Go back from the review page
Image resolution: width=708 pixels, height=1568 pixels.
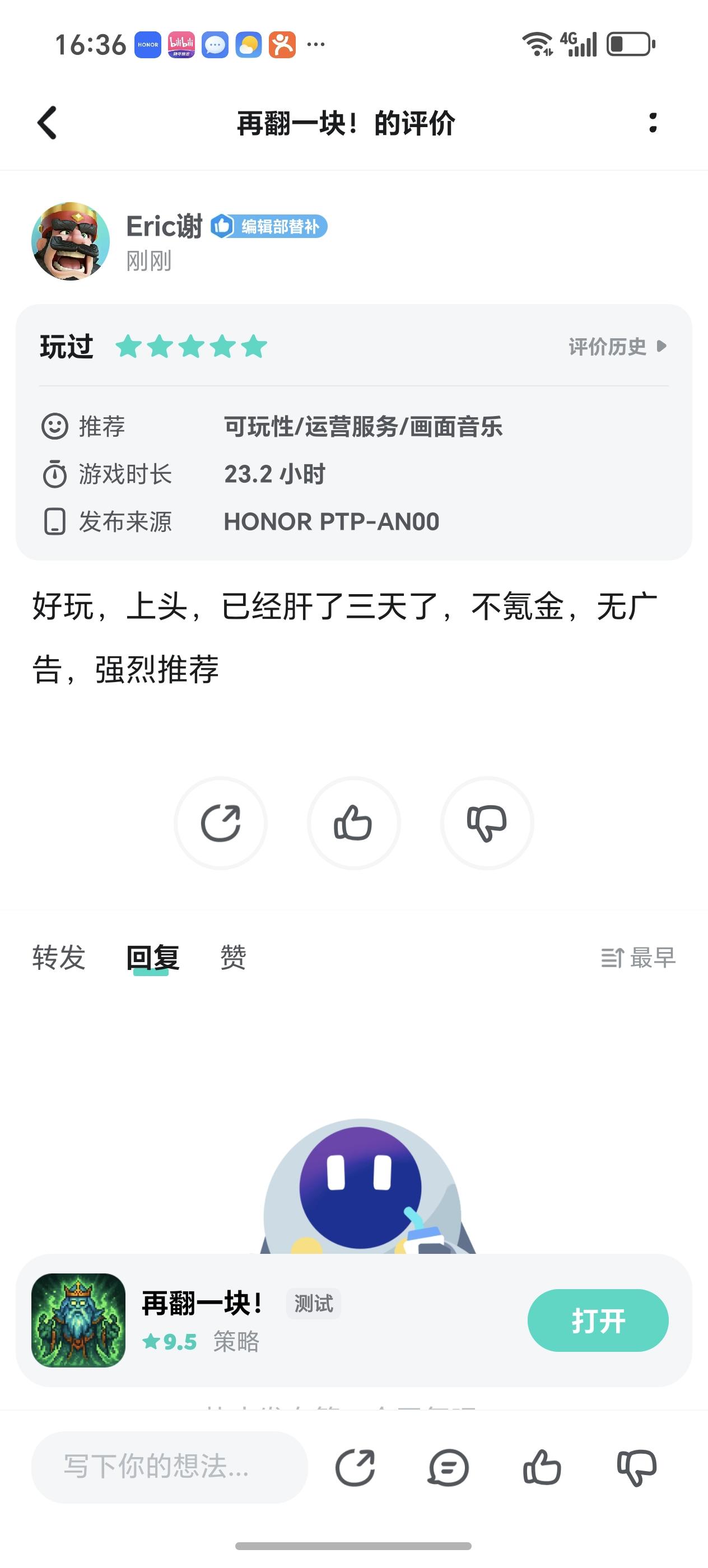(x=48, y=123)
